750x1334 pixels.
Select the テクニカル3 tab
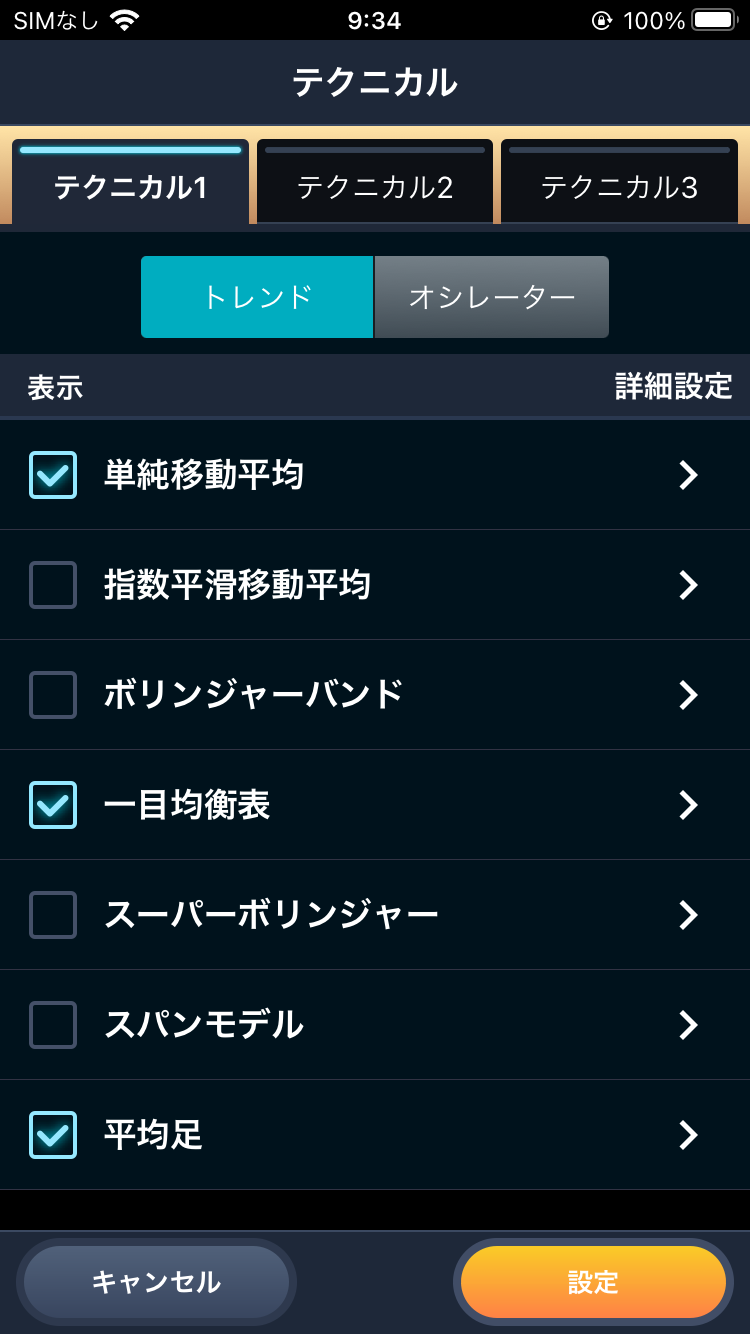click(x=618, y=182)
